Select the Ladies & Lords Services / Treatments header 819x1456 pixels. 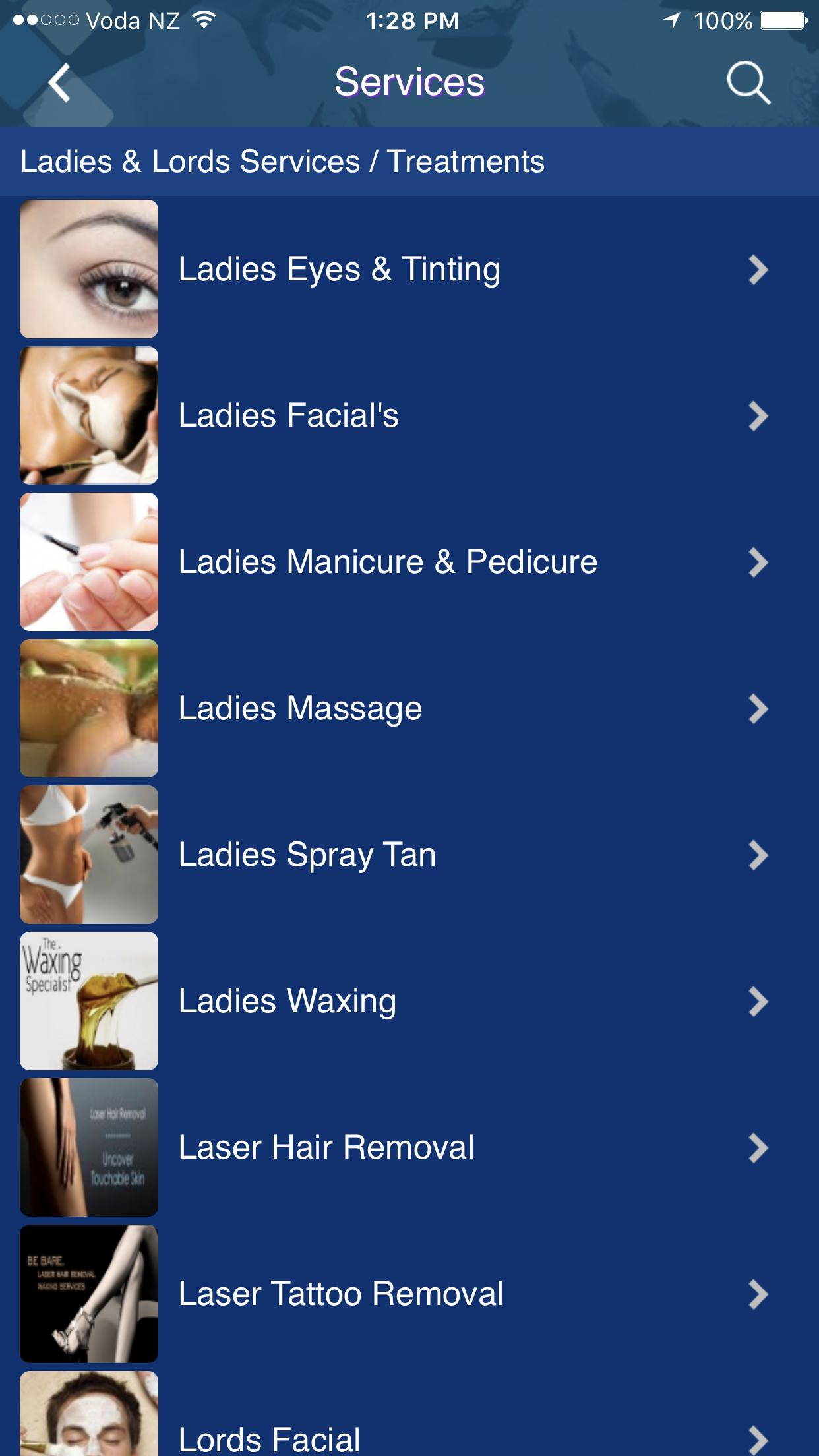[x=282, y=161]
